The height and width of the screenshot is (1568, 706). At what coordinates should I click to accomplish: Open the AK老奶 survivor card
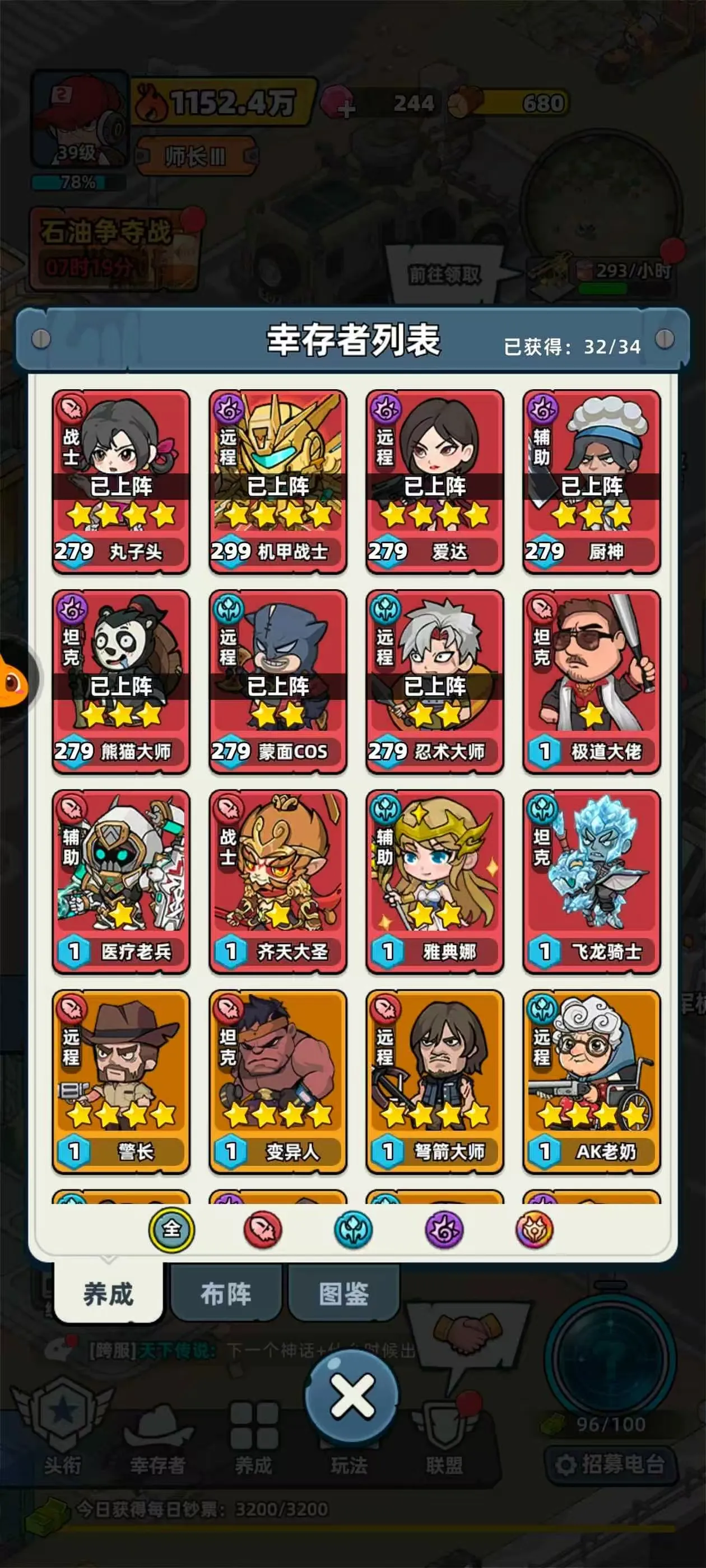pyautogui.click(x=592, y=1081)
